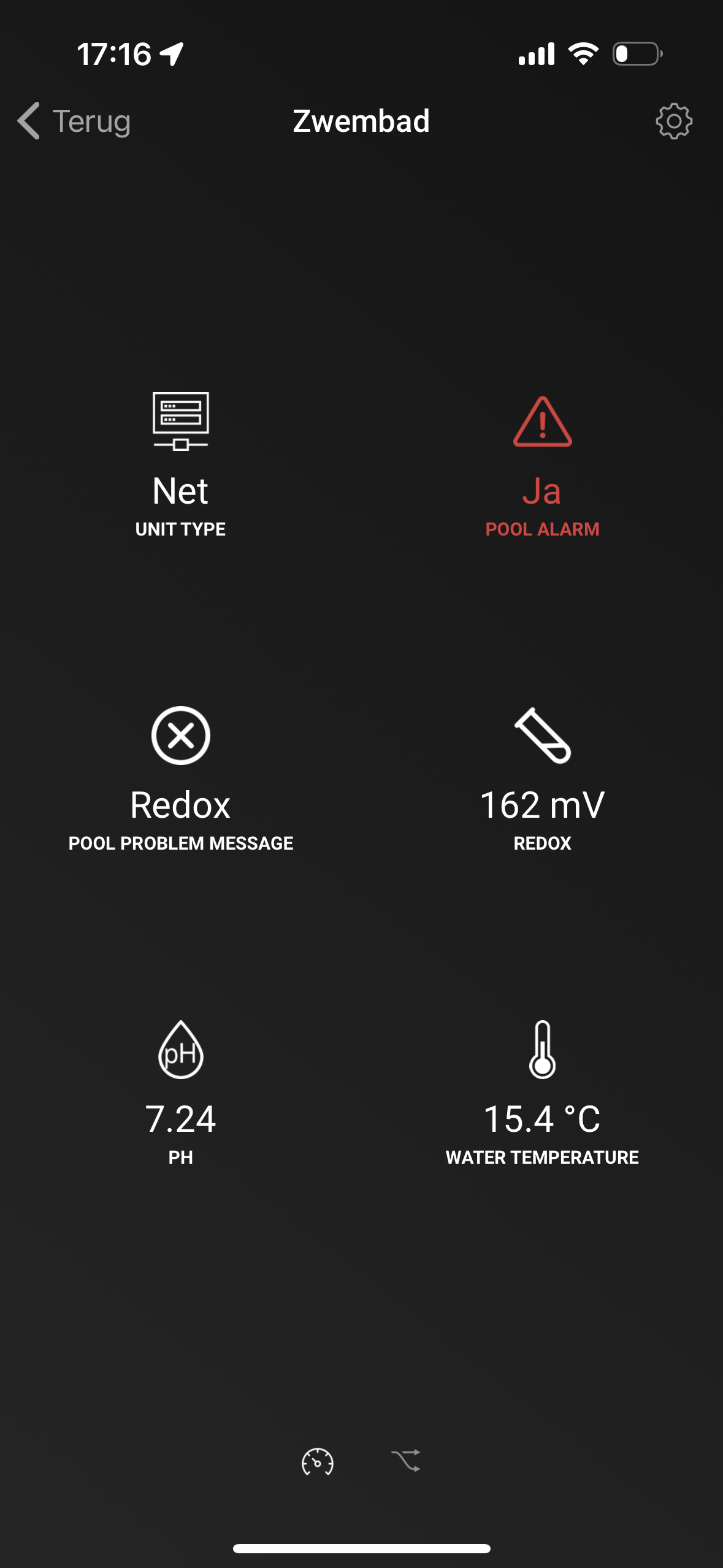This screenshot has height=1568, width=723.
Task: Open the settings gear icon
Action: click(673, 121)
